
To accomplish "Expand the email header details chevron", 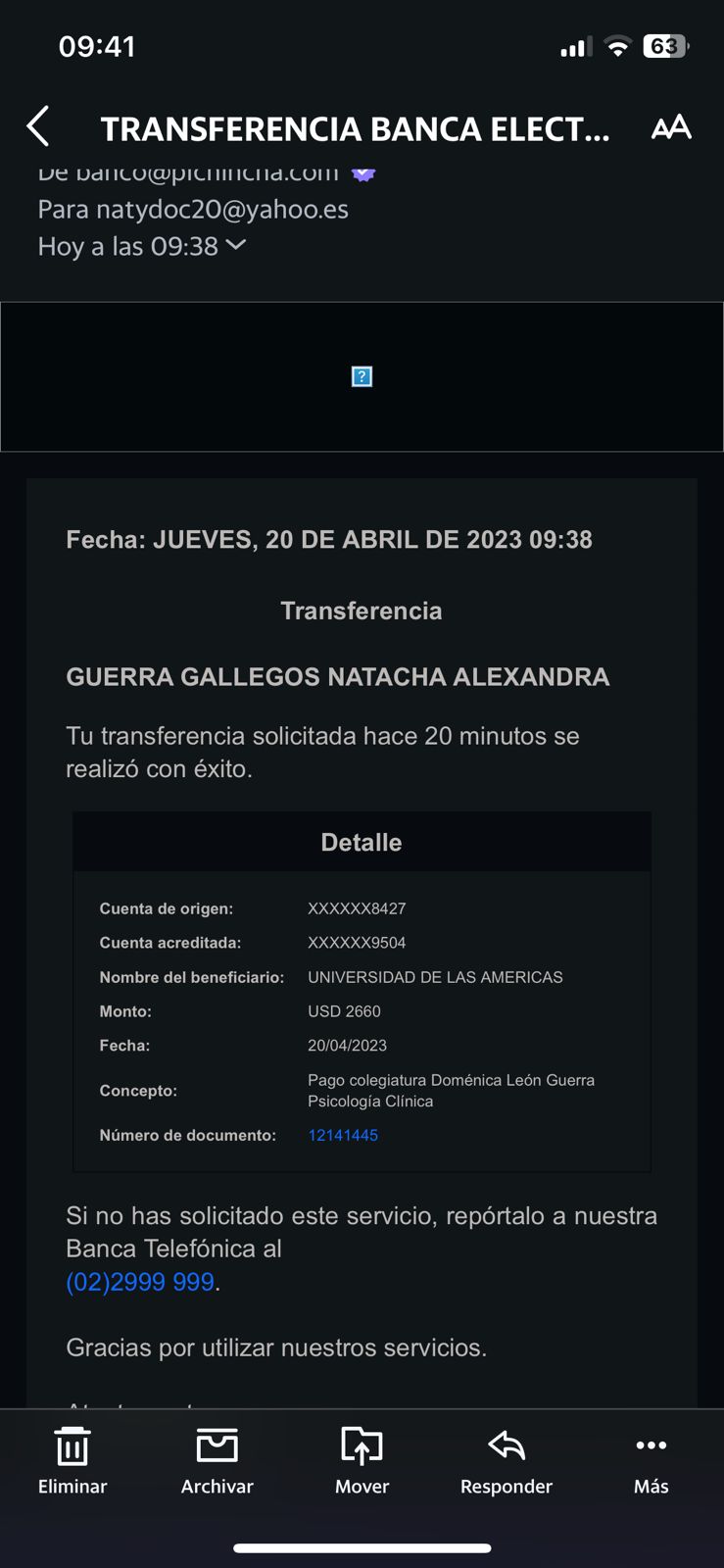I will pyautogui.click(x=236, y=245).
